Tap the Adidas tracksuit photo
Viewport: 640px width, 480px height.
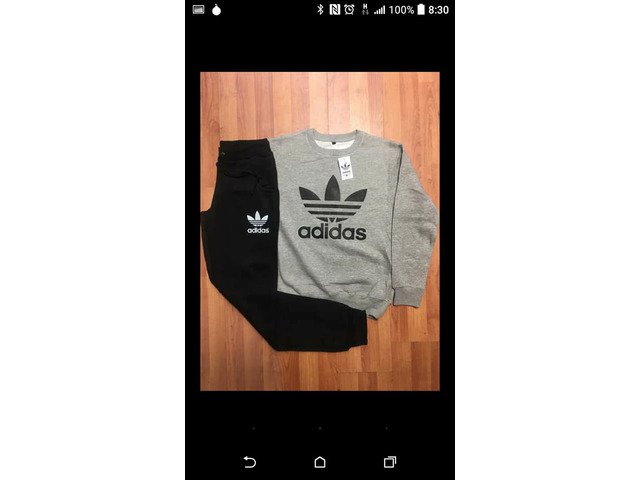click(x=320, y=231)
